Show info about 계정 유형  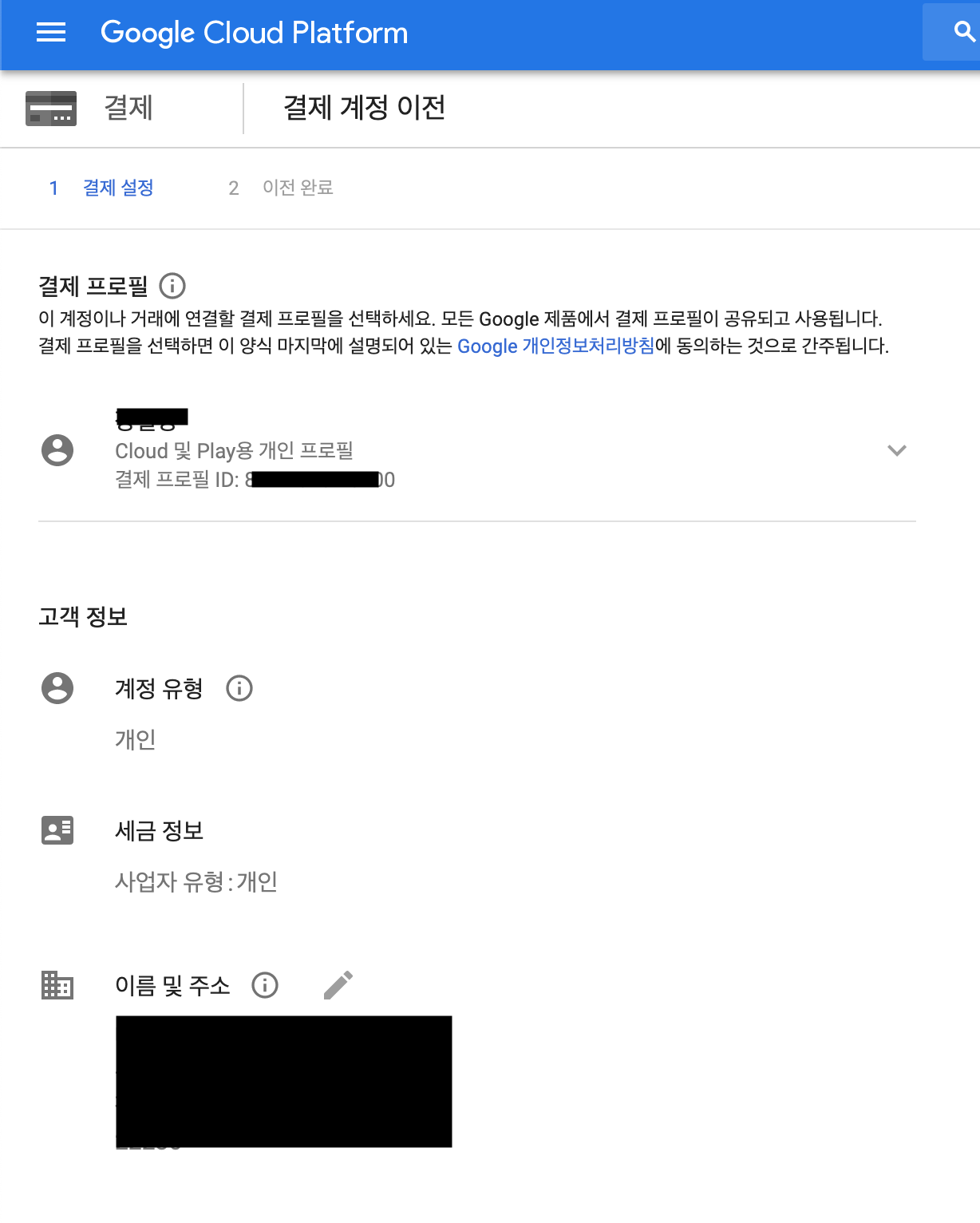[239, 688]
